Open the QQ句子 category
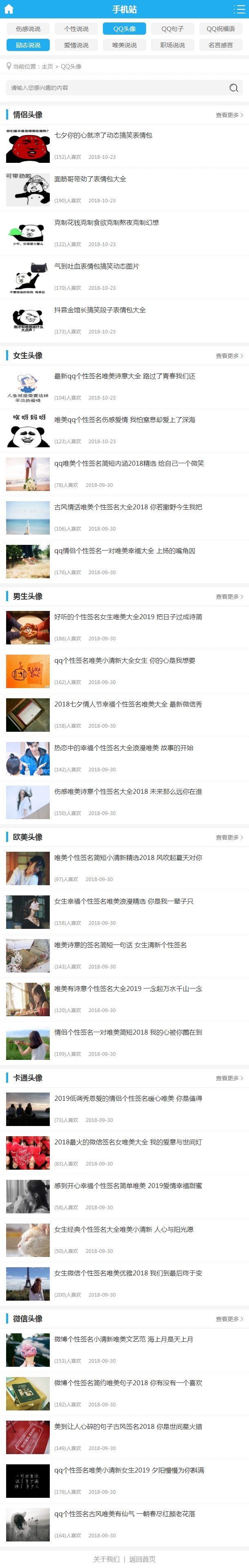The width and height of the screenshot is (249, 1568). pos(172,29)
